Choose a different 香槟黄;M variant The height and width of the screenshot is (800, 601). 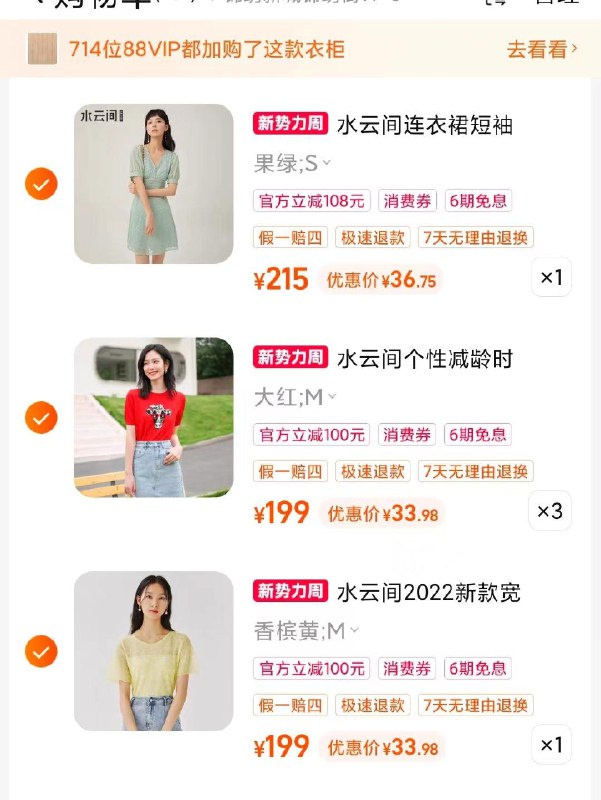pos(306,631)
